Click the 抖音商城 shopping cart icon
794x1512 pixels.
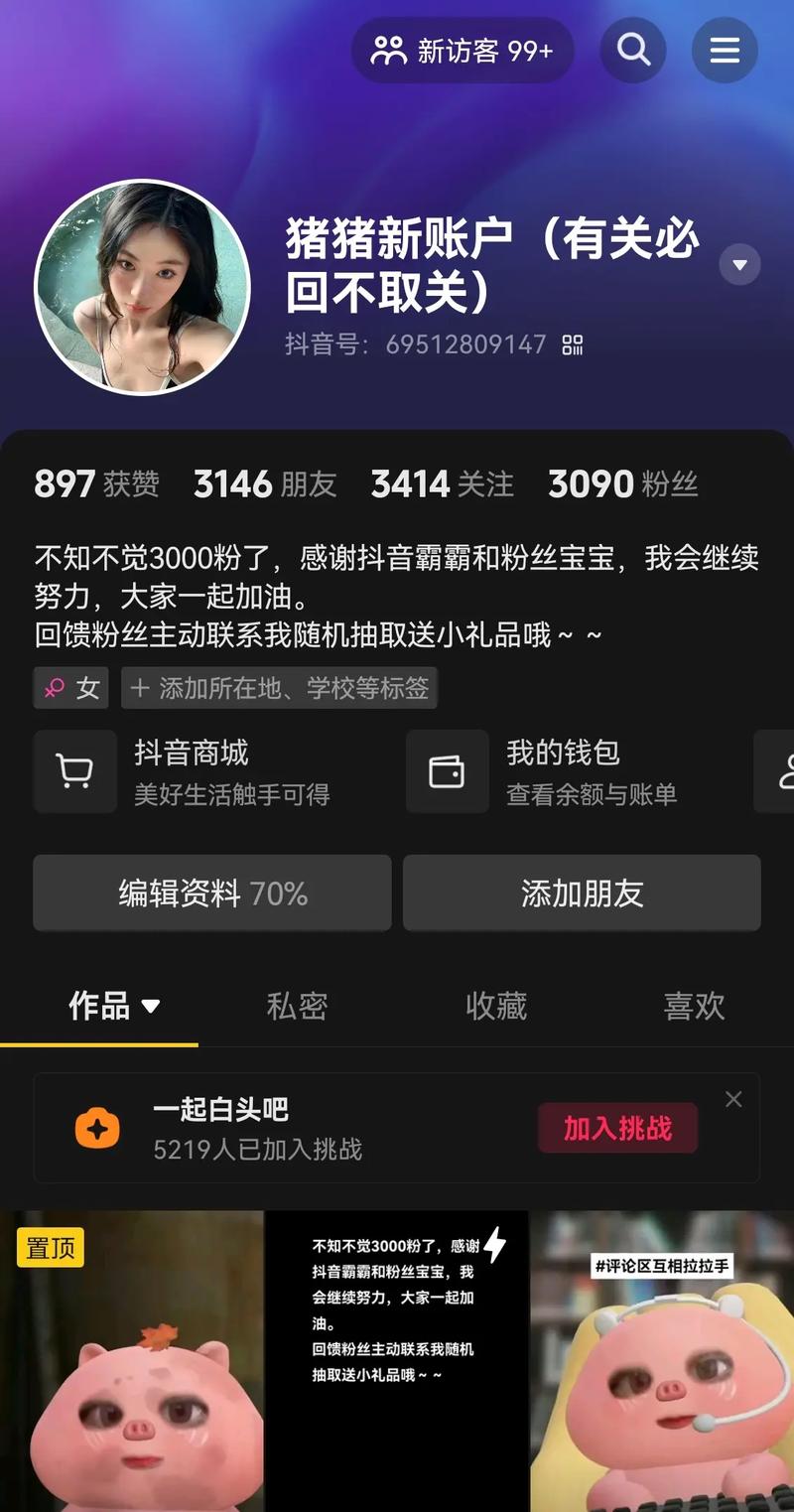pyautogui.click(x=74, y=770)
